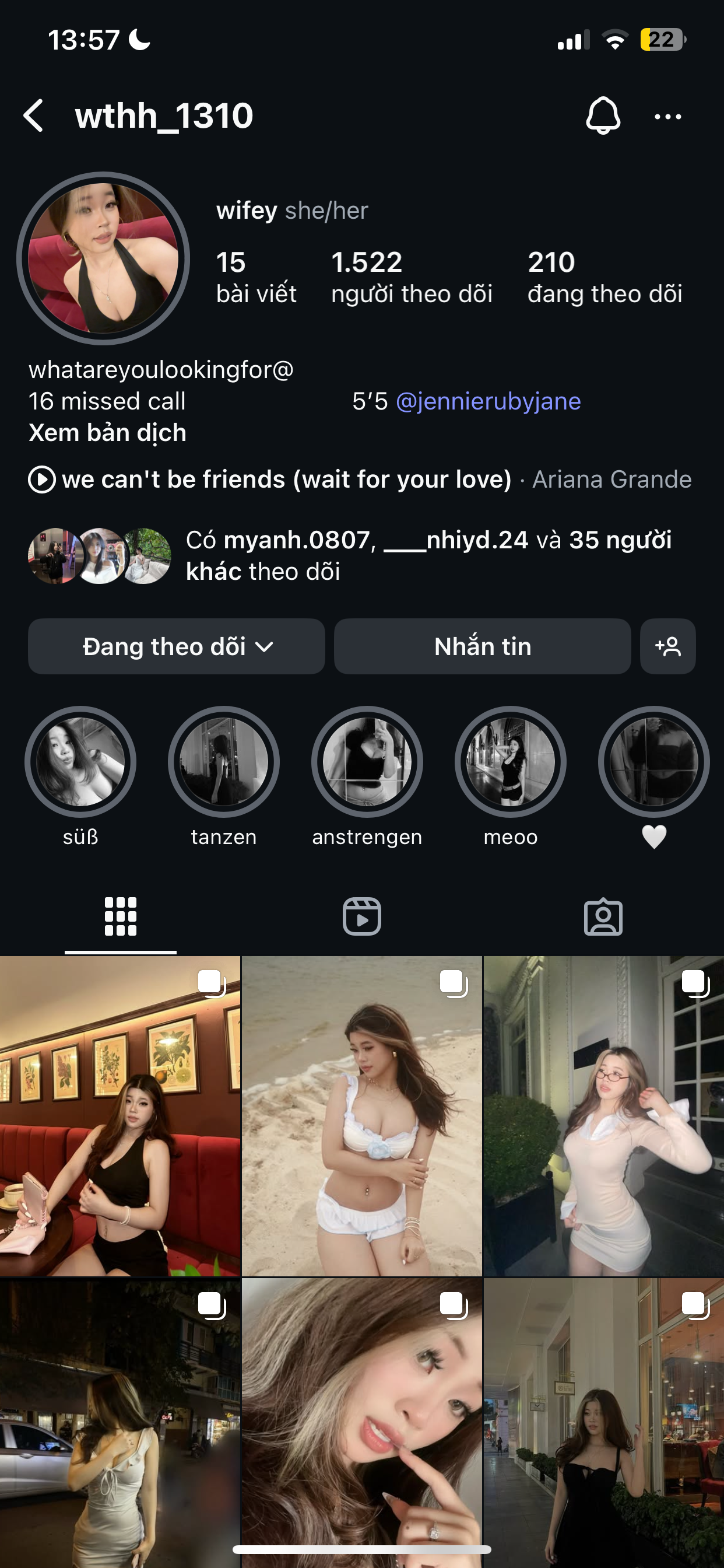Open the tanzen story highlight
This screenshot has width=724, height=1568.
pyautogui.click(x=224, y=762)
